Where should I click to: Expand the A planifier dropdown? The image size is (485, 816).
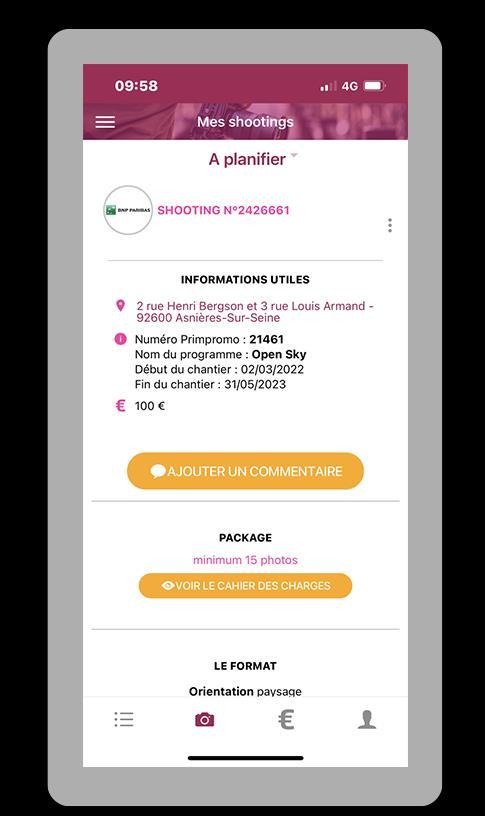point(253,159)
